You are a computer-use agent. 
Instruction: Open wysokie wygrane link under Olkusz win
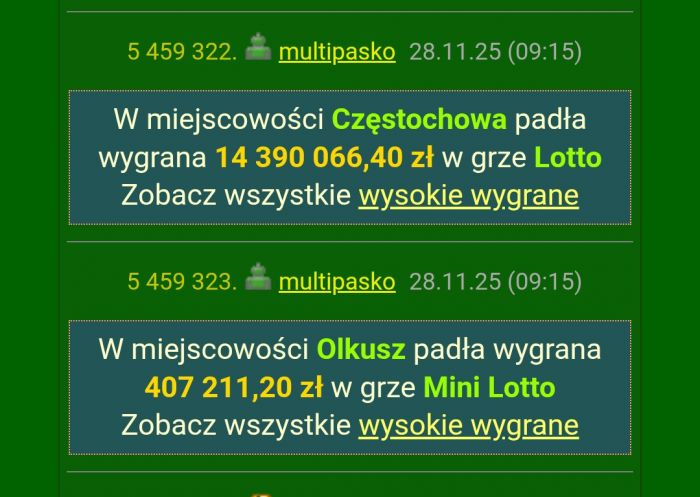tap(468, 425)
